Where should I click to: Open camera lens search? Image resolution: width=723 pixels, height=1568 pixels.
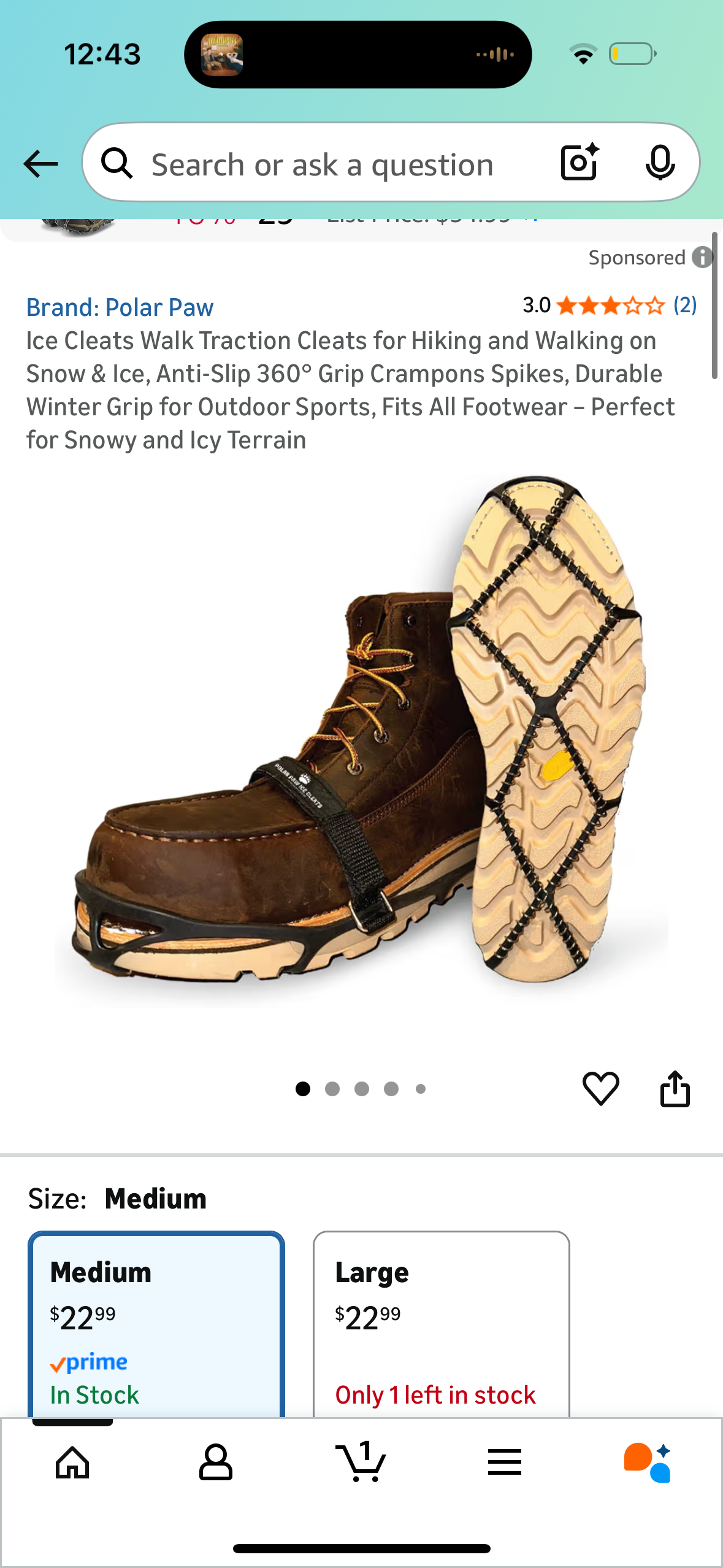pos(580,163)
